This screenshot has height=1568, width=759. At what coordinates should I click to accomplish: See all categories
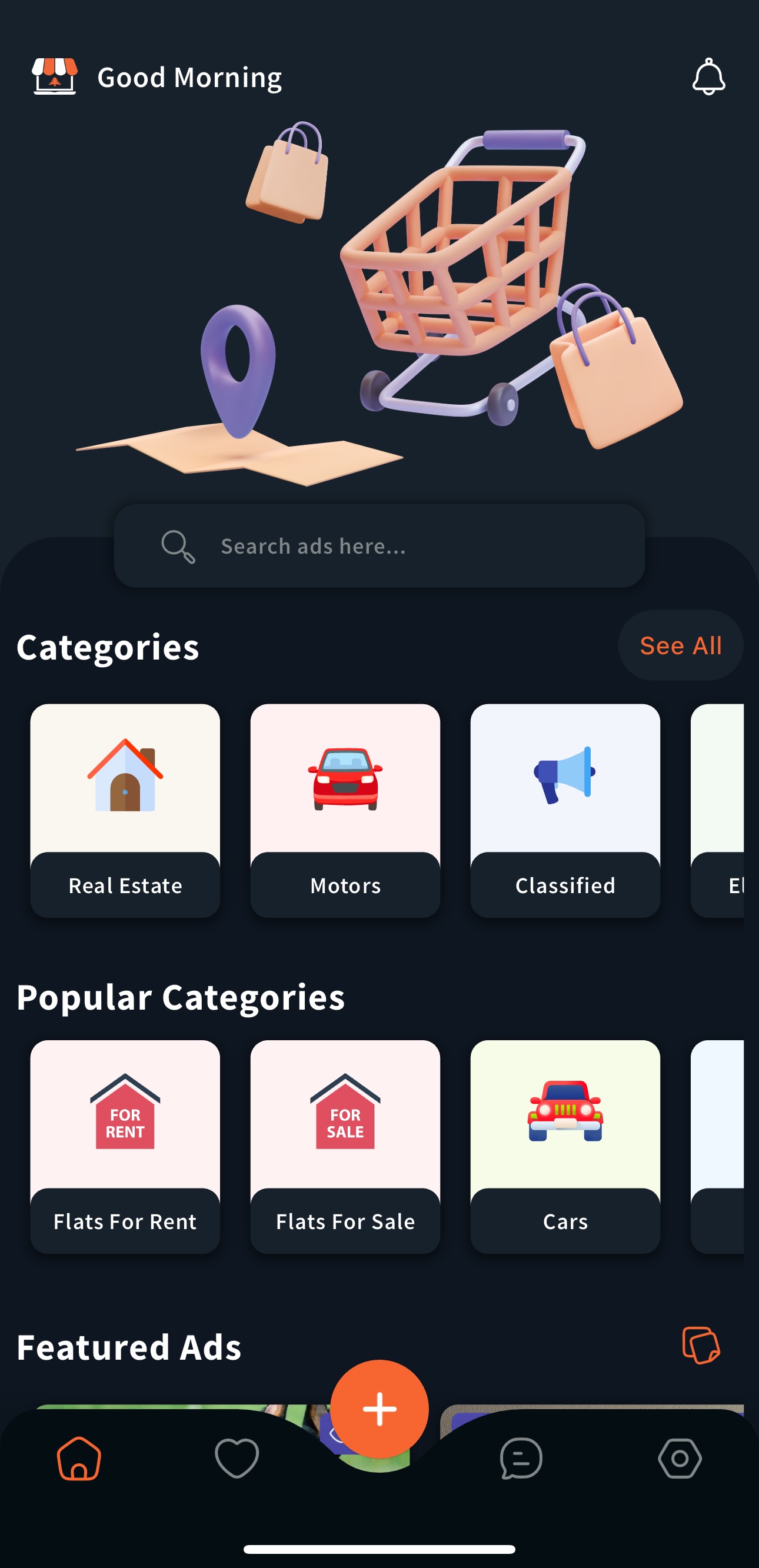pyautogui.click(x=680, y=645)
